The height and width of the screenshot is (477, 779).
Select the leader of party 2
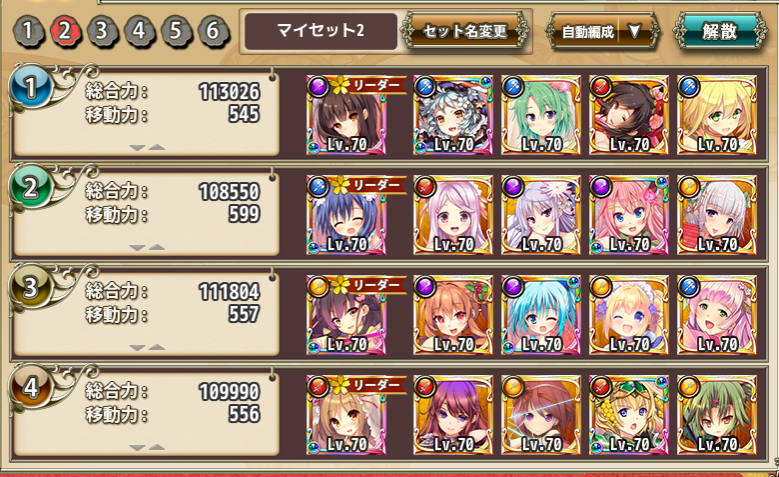[346, 214]
